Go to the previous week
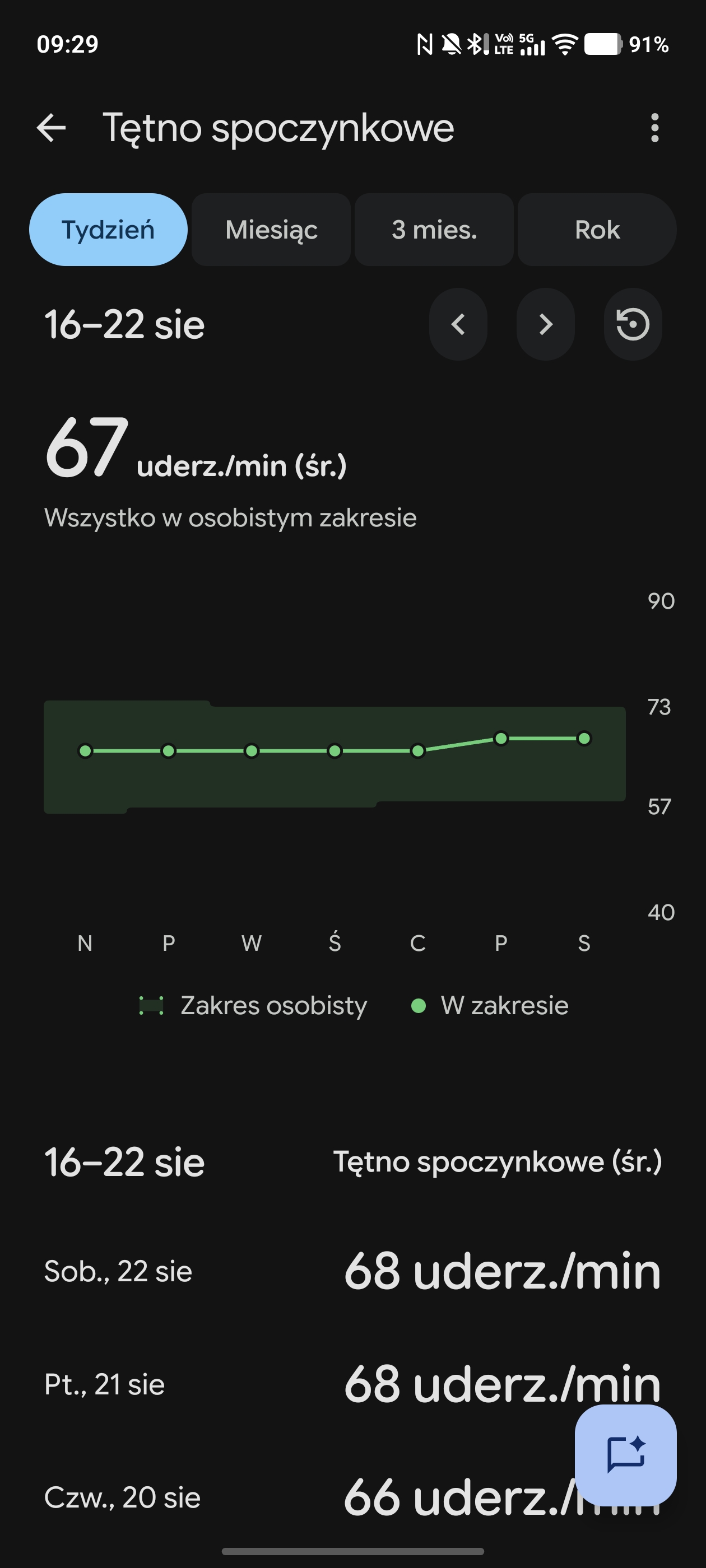Image resolution: width=706 pixels, height=1568 pixels. (x=458, y=324)
